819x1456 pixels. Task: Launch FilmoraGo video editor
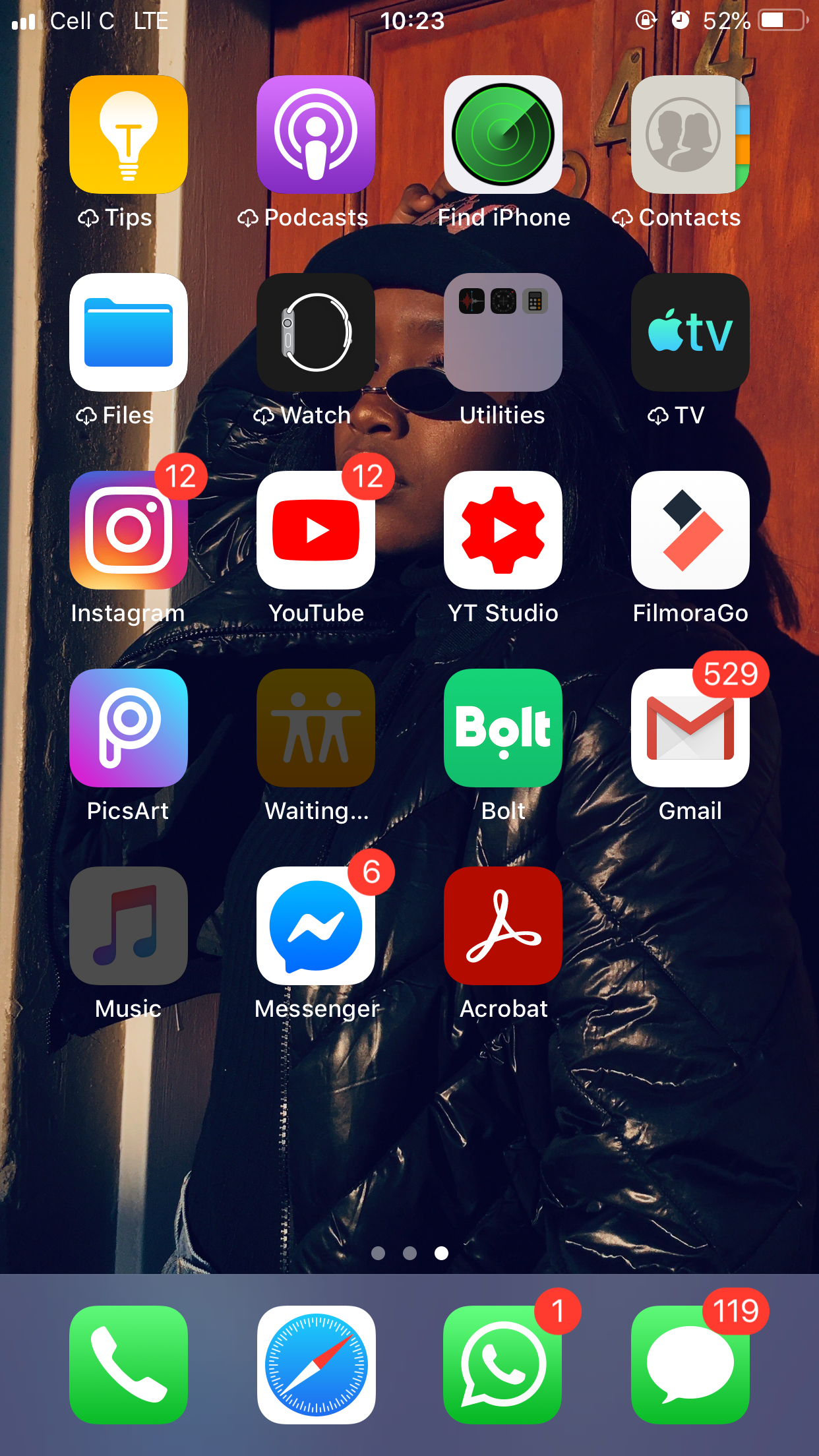[690, 530]
